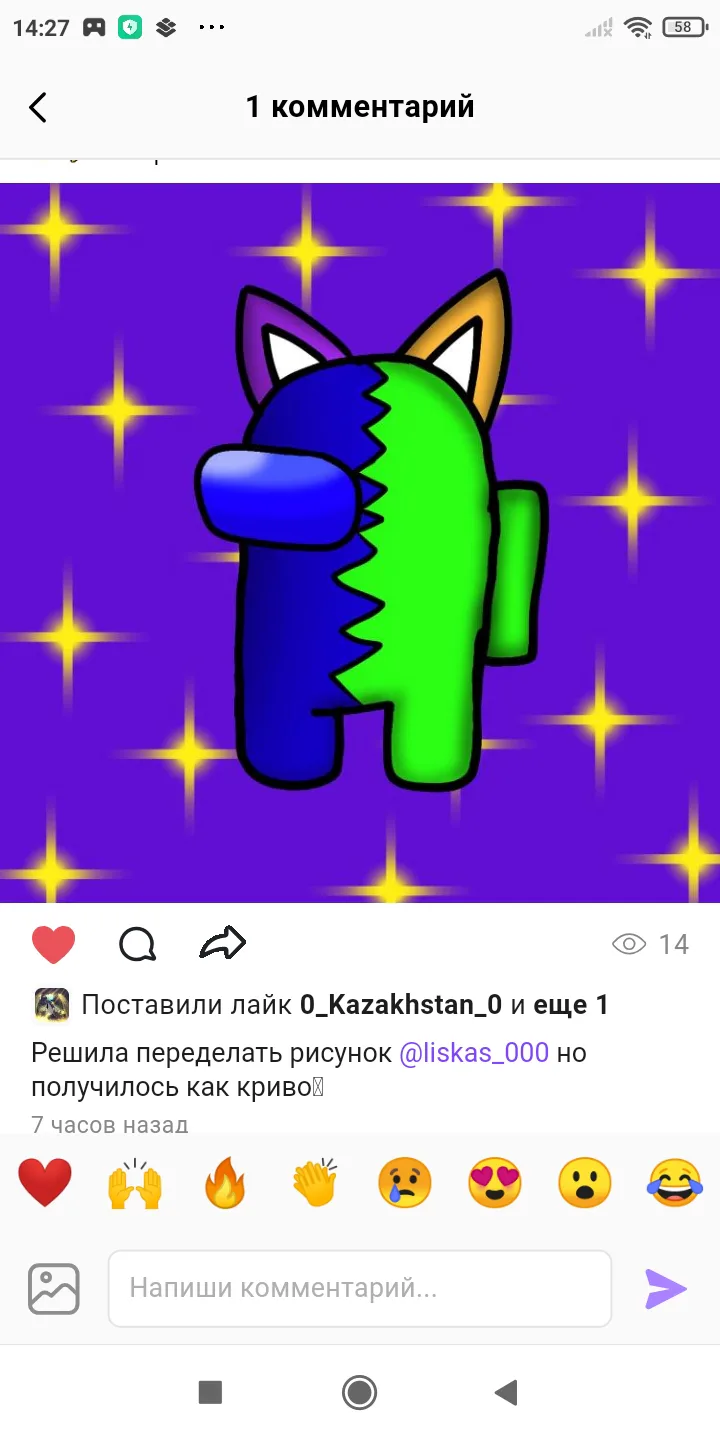Show the other user who liked (еще 1)
720x1440 pixels.
570,1005
